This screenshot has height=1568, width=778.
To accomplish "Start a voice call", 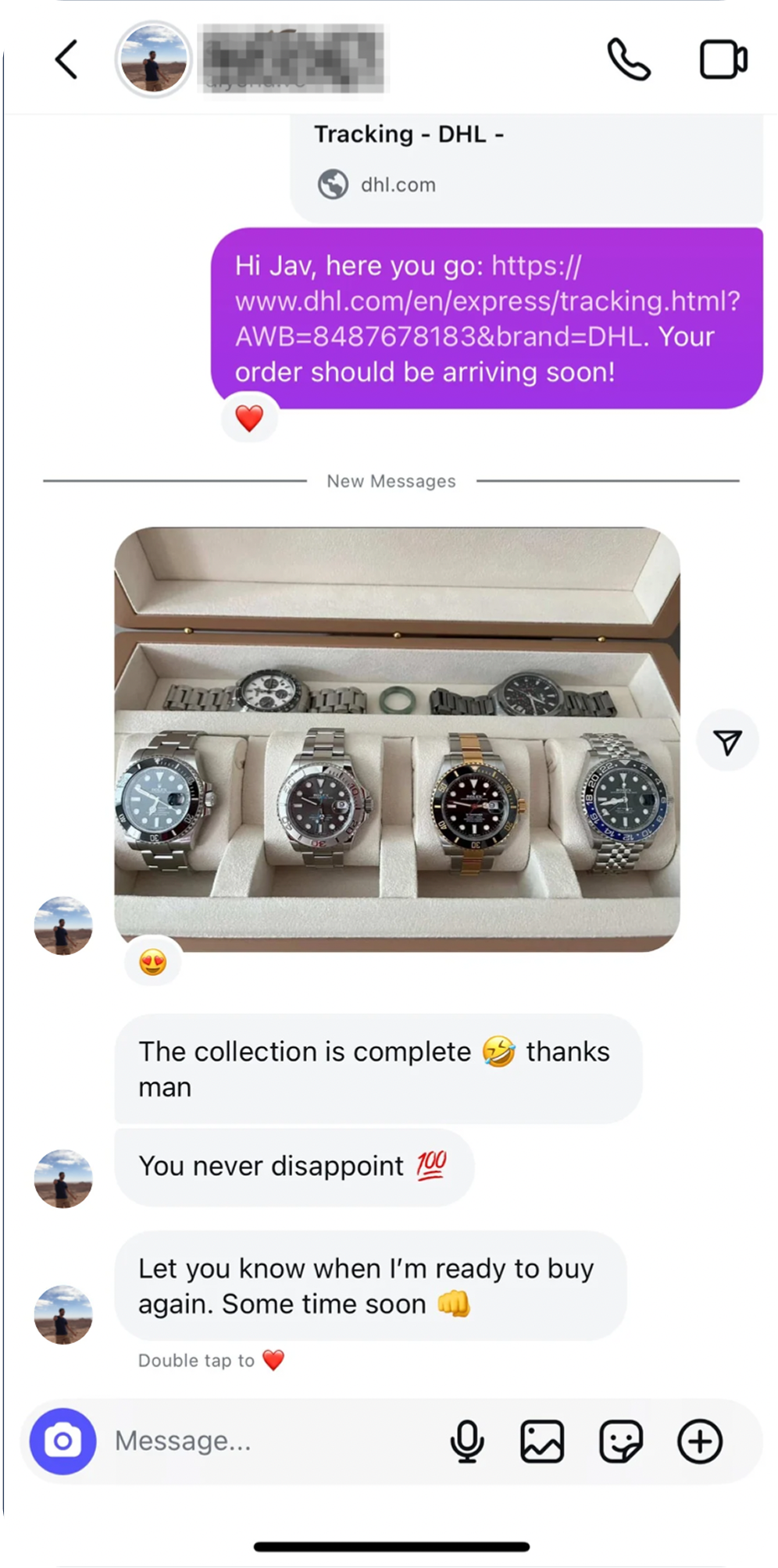I will [629, 59].
